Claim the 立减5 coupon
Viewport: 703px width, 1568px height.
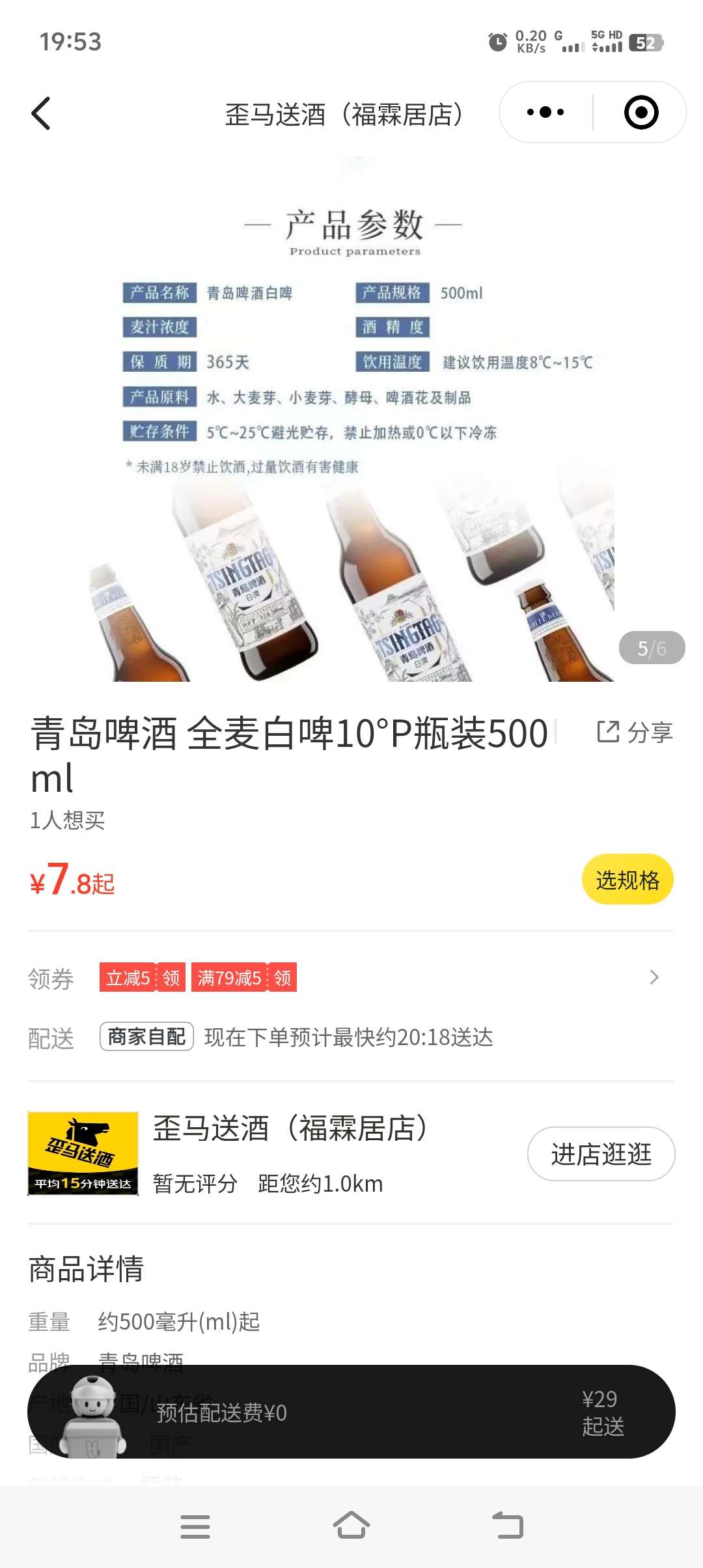[x=143, y=977]
